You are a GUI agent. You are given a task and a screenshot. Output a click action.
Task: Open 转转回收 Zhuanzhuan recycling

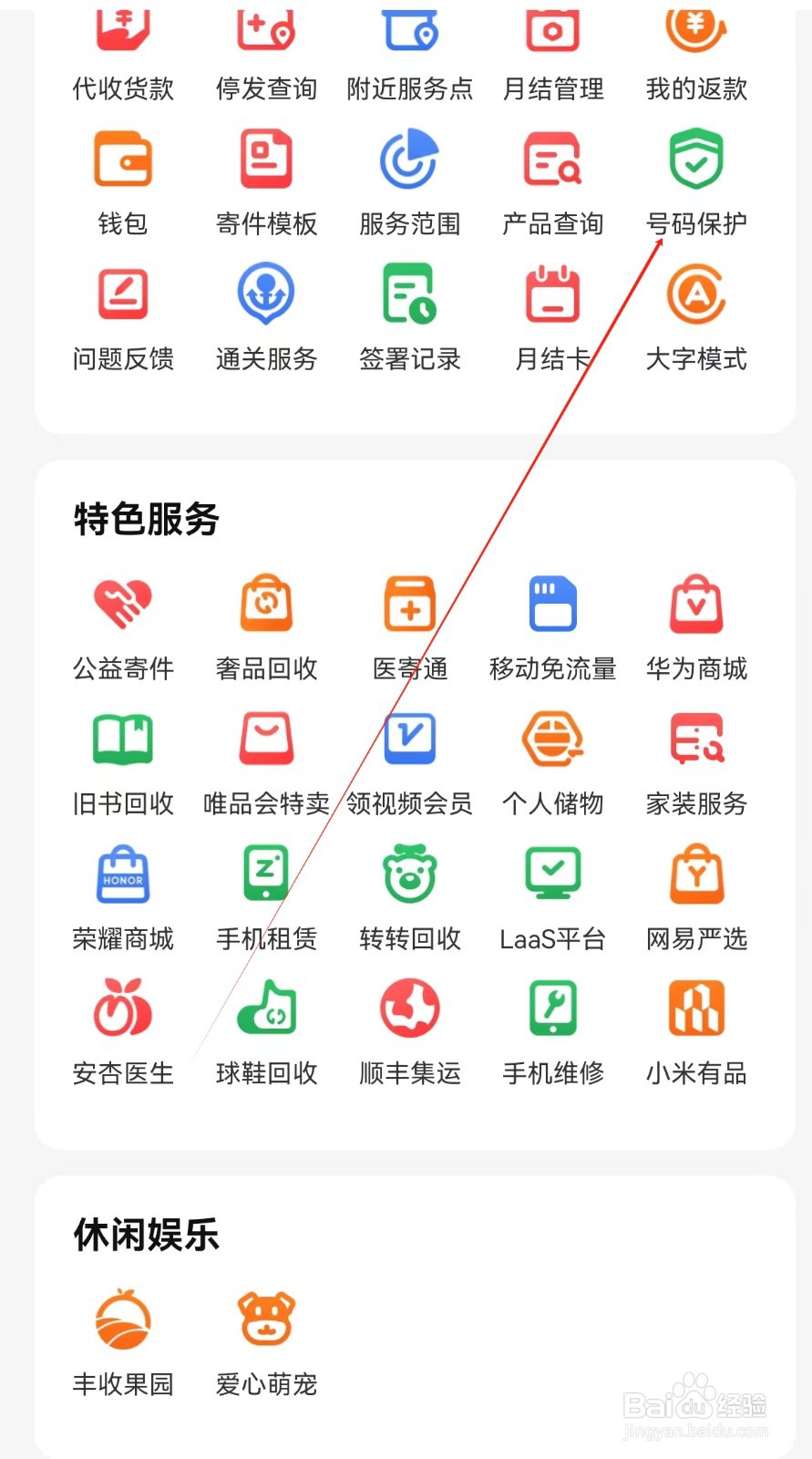point(409,897)
